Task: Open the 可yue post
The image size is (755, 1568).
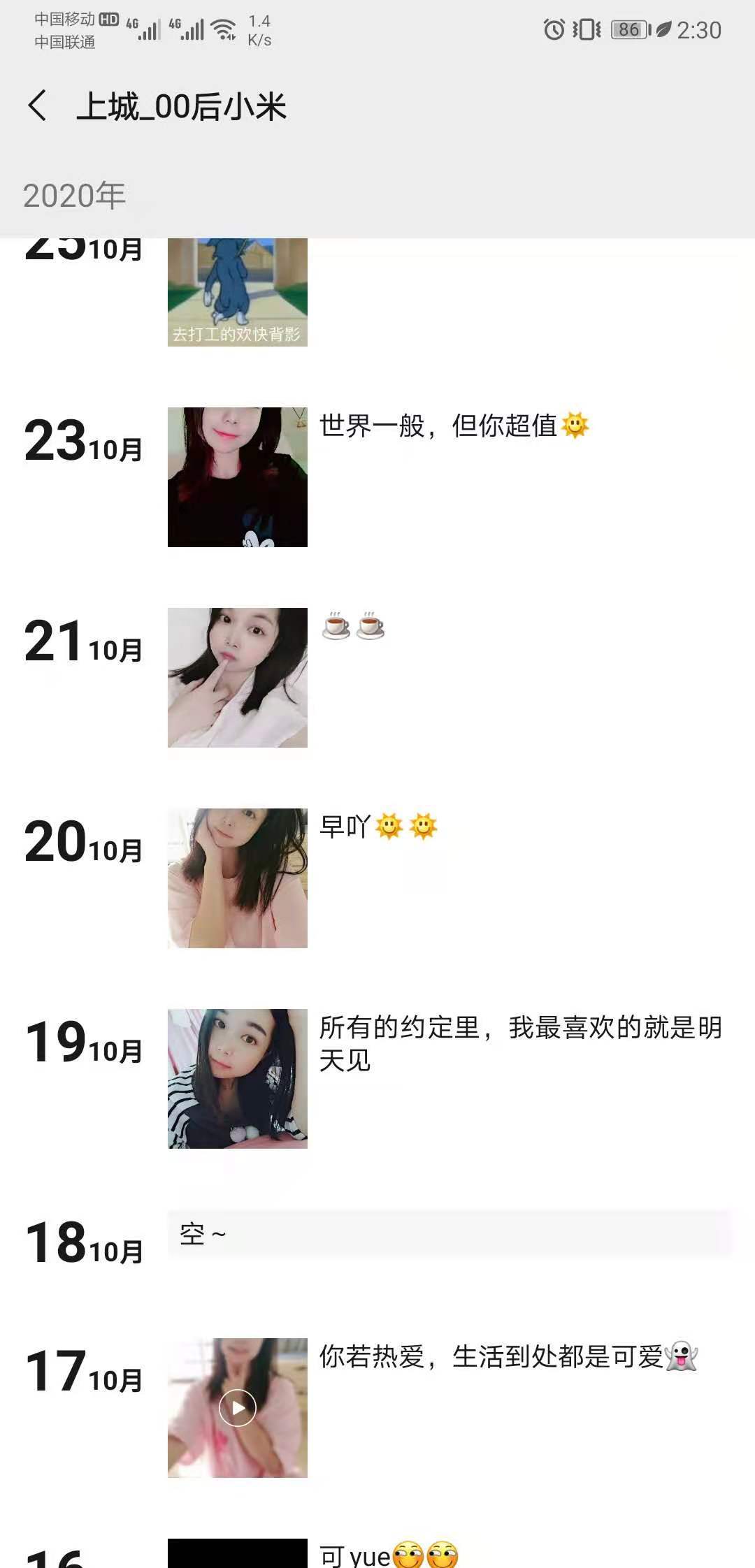Action: point(237,1554)
